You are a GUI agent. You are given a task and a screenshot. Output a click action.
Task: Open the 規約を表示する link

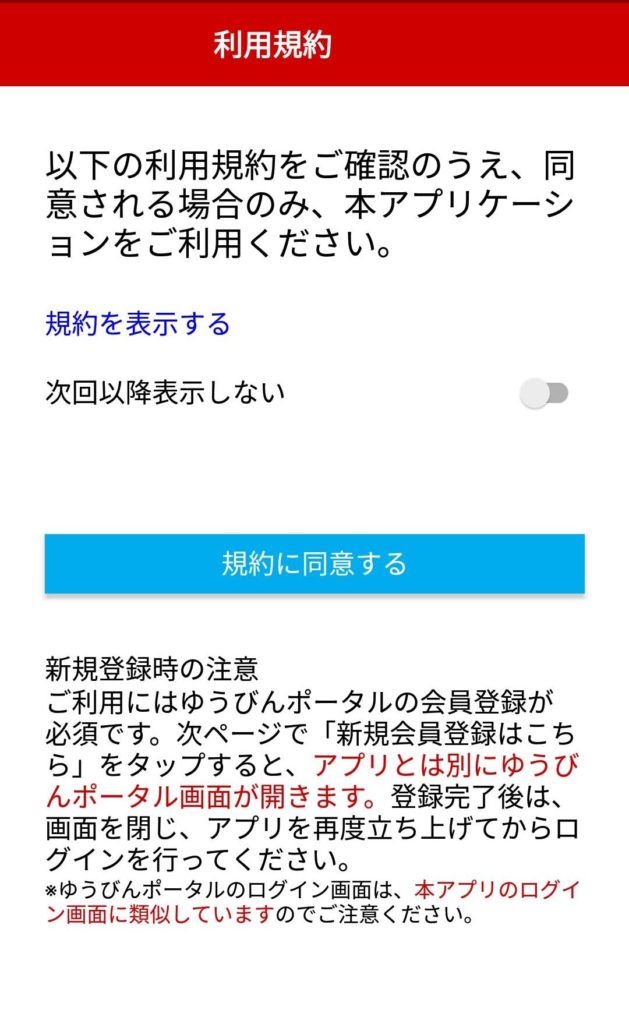tap(138, 324)
